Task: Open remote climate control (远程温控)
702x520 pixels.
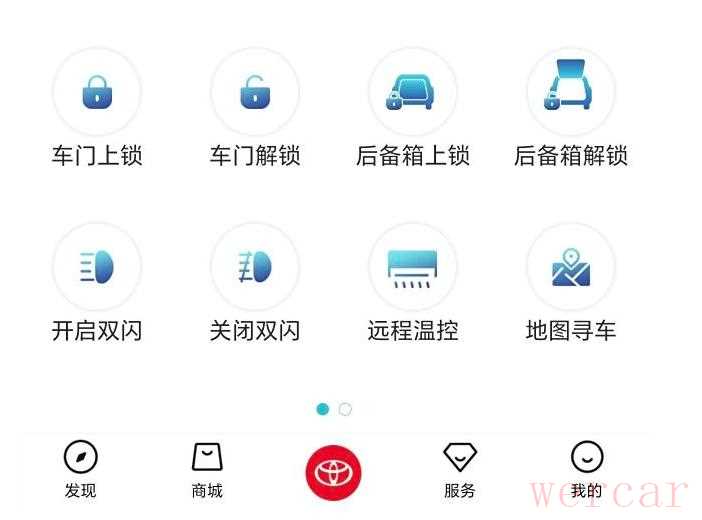Action: pyautogui.click(x=412, y=268)
